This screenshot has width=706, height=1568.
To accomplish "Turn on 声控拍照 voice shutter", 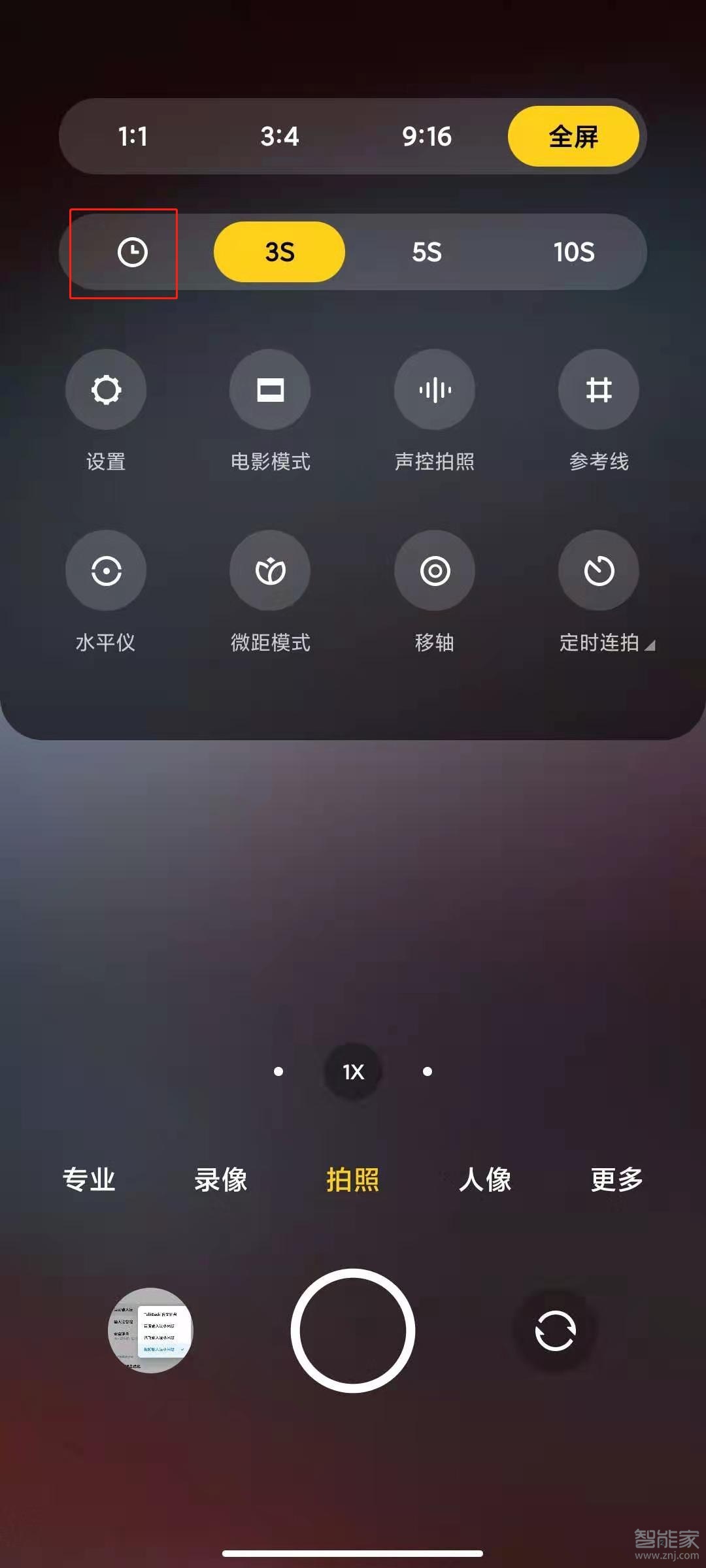I will pos(435,390).
